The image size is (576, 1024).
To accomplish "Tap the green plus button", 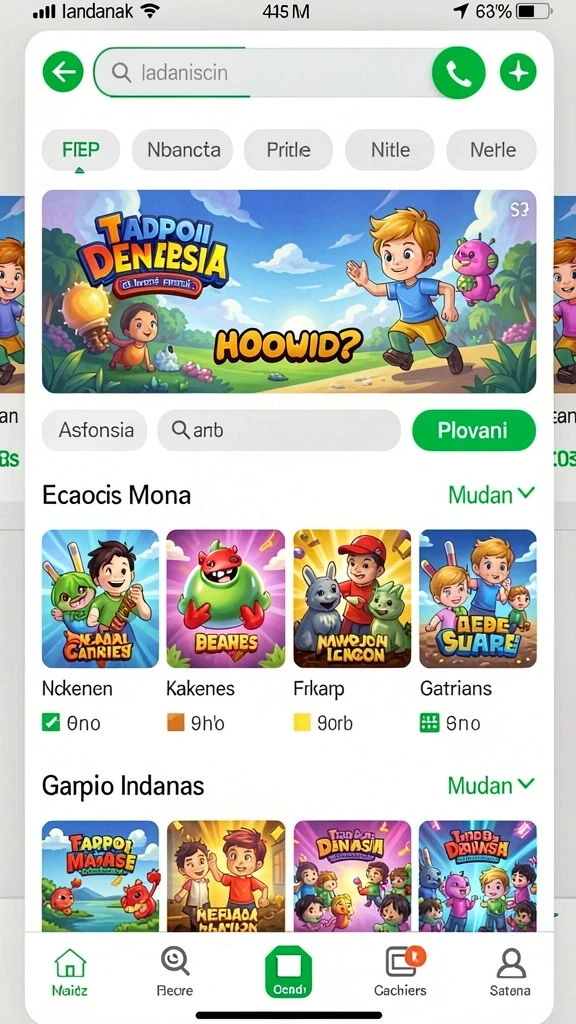I will tap(518, 72).
